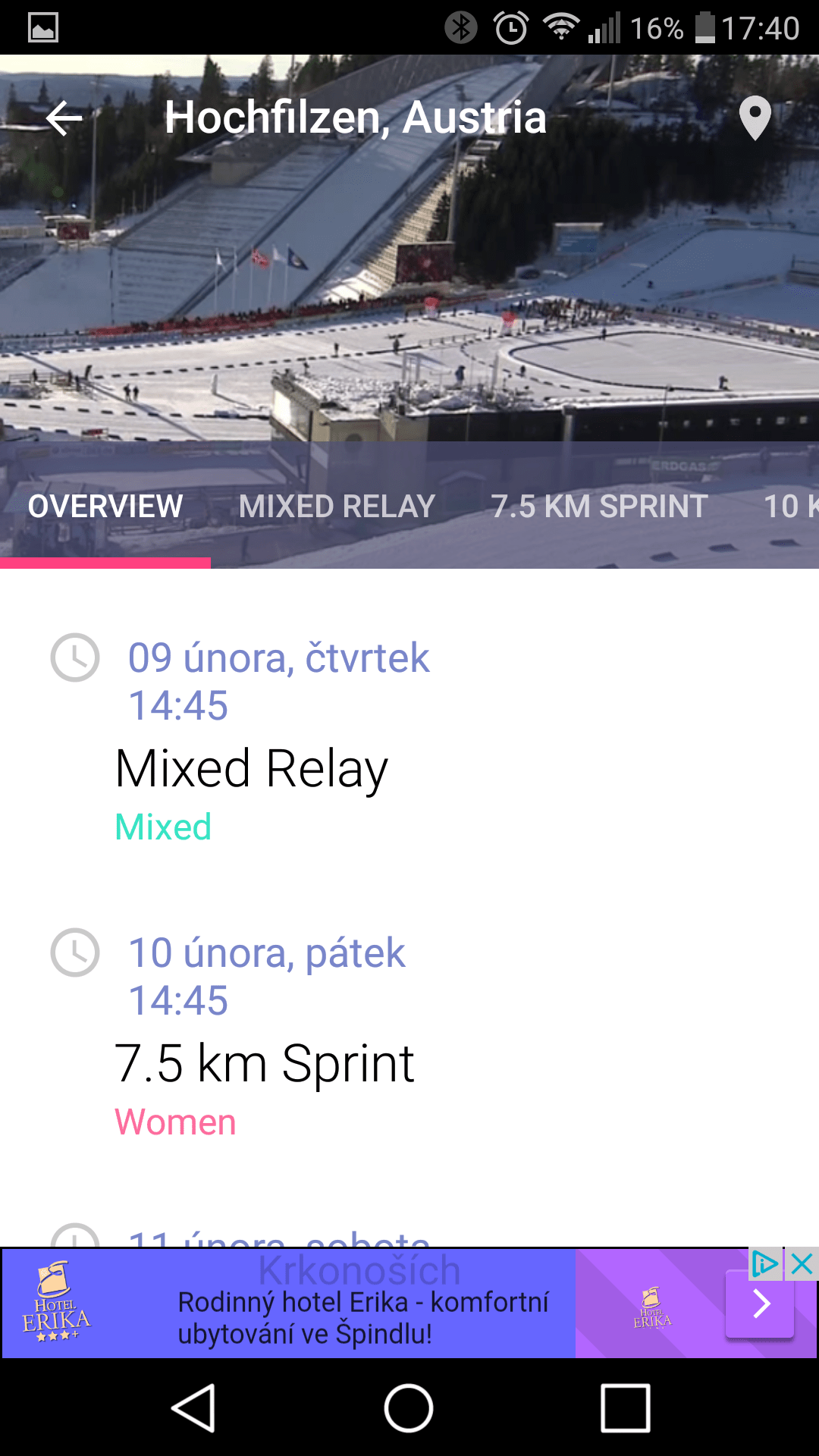Switch to the 7.5 KM Sprint tab

599,506
